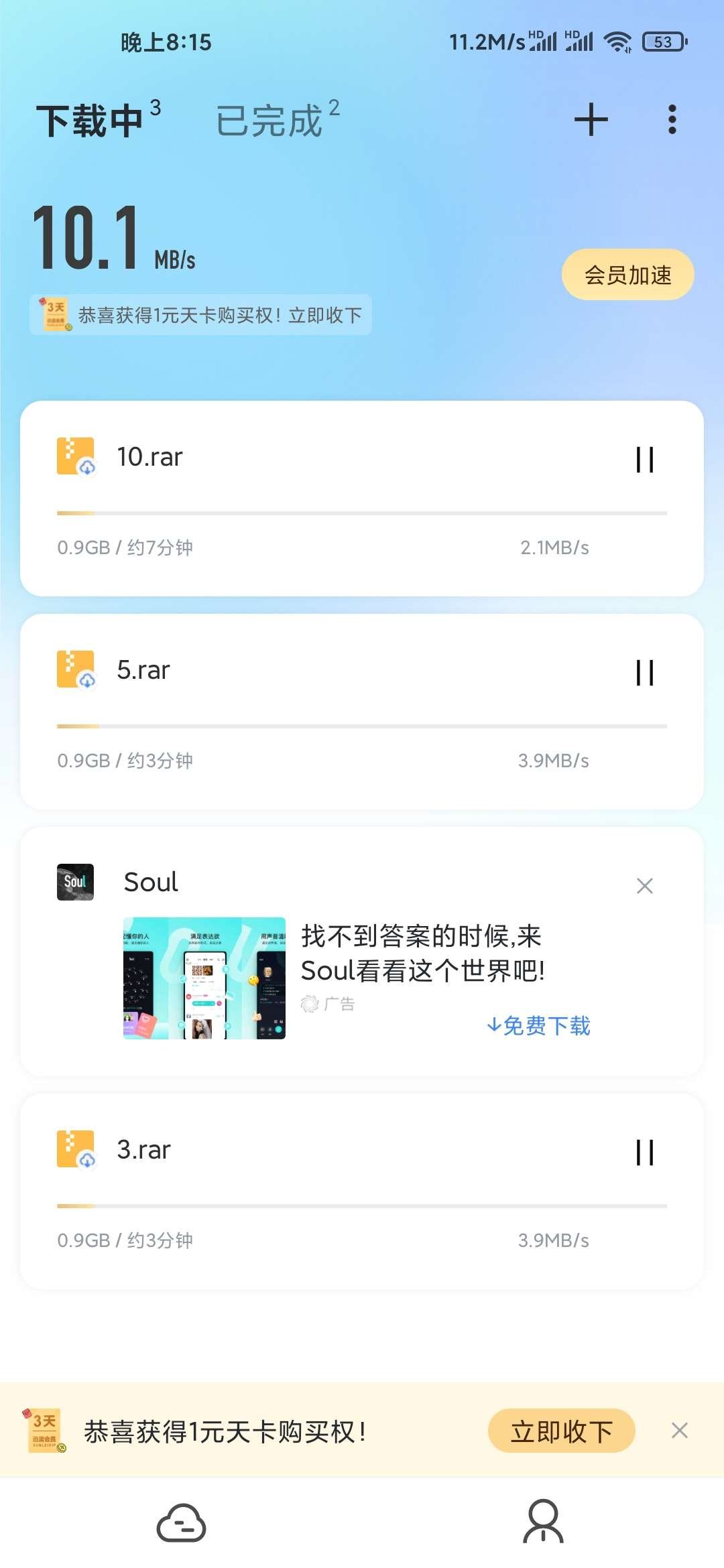Tap the Soul app icon in the ad

point(75,882)
